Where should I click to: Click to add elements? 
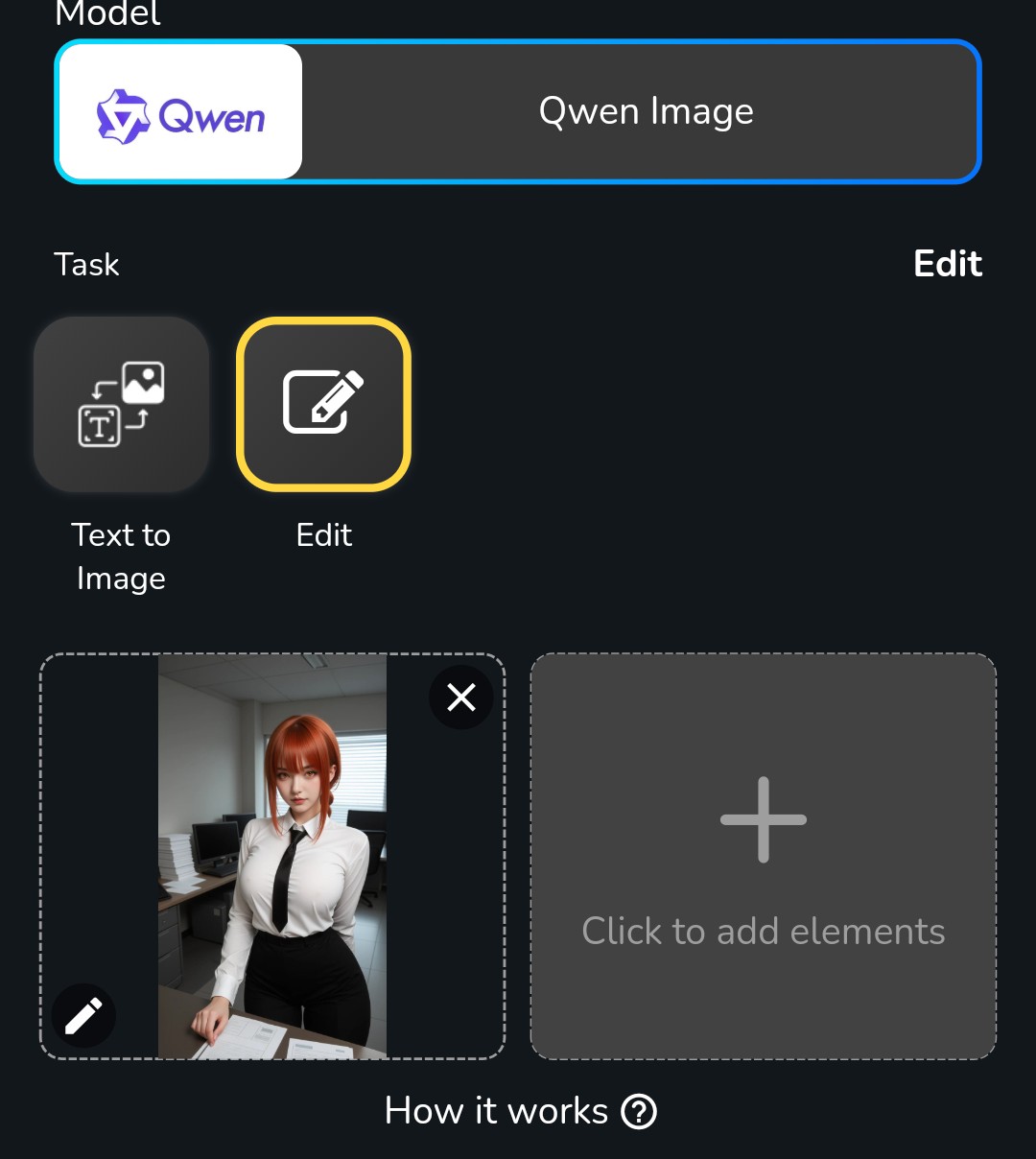click(x=764, y=857)
